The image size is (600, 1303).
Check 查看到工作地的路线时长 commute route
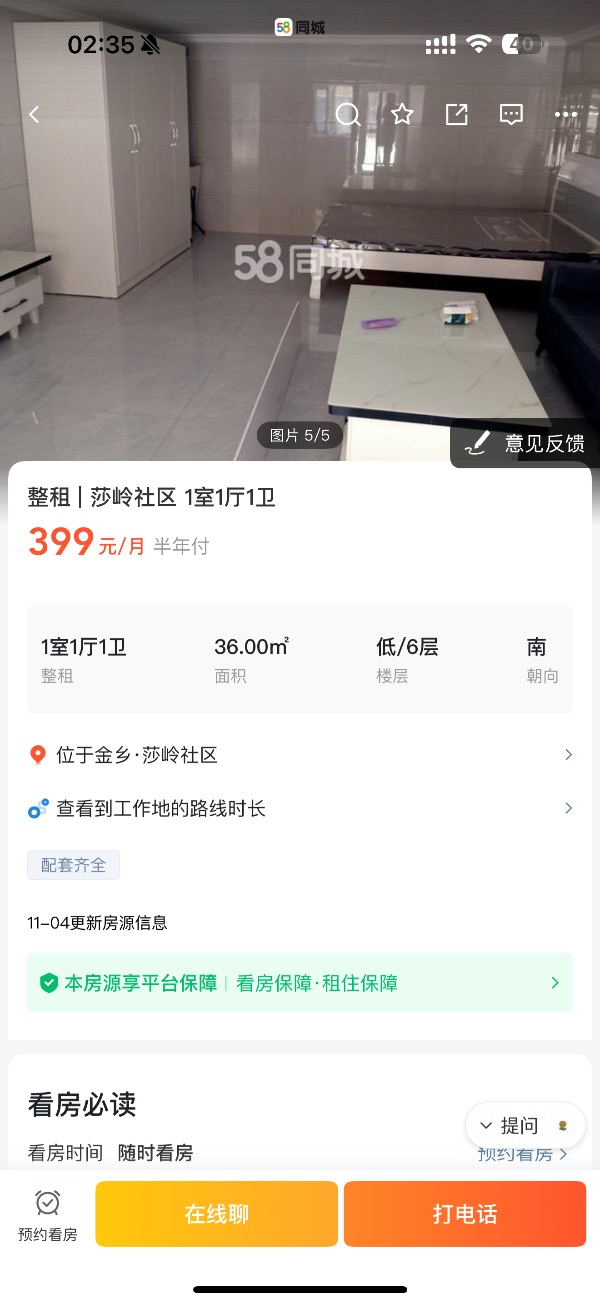300,808
